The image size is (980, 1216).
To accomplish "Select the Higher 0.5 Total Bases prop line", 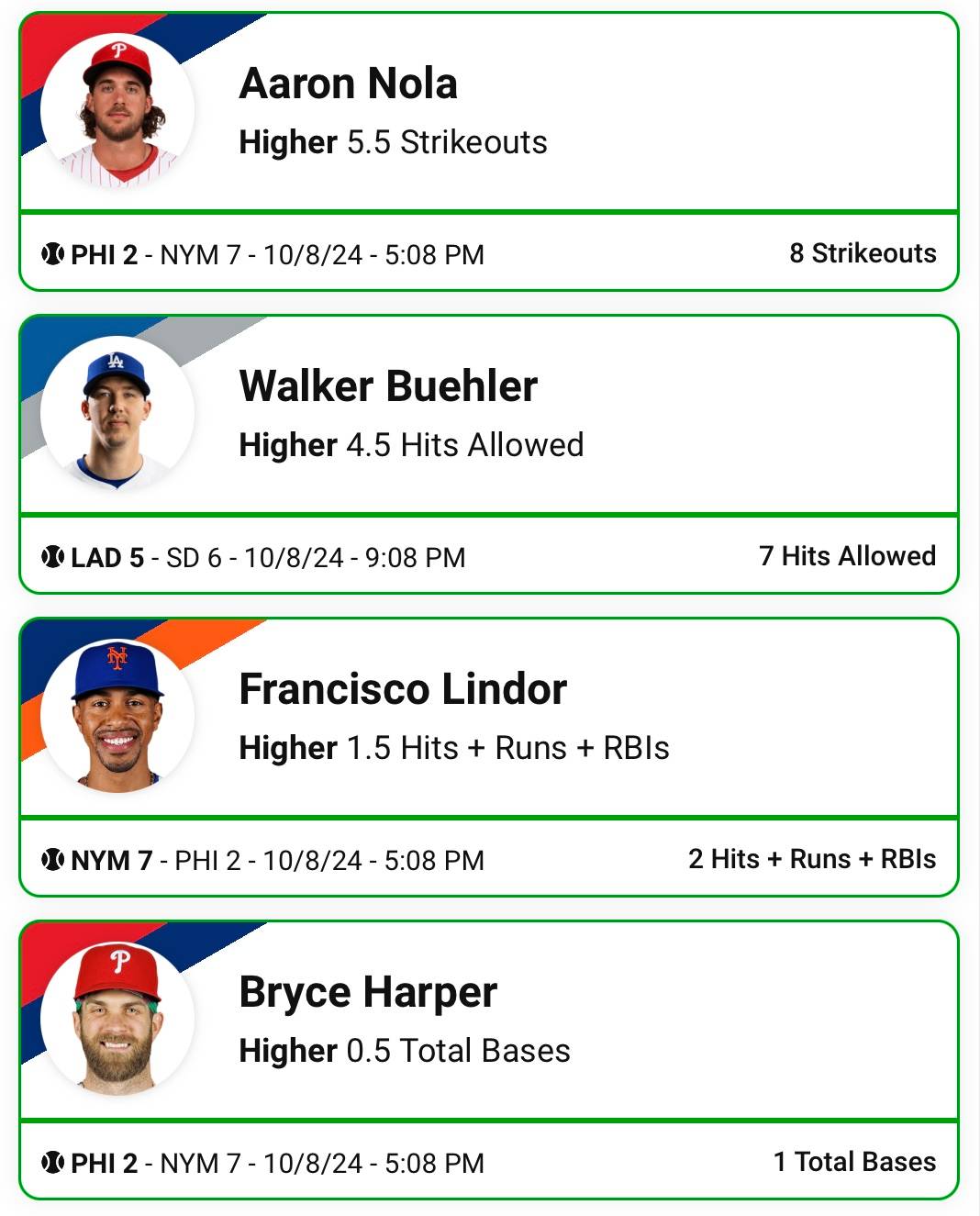I will pyautogui.click(x=404, y=1051).
